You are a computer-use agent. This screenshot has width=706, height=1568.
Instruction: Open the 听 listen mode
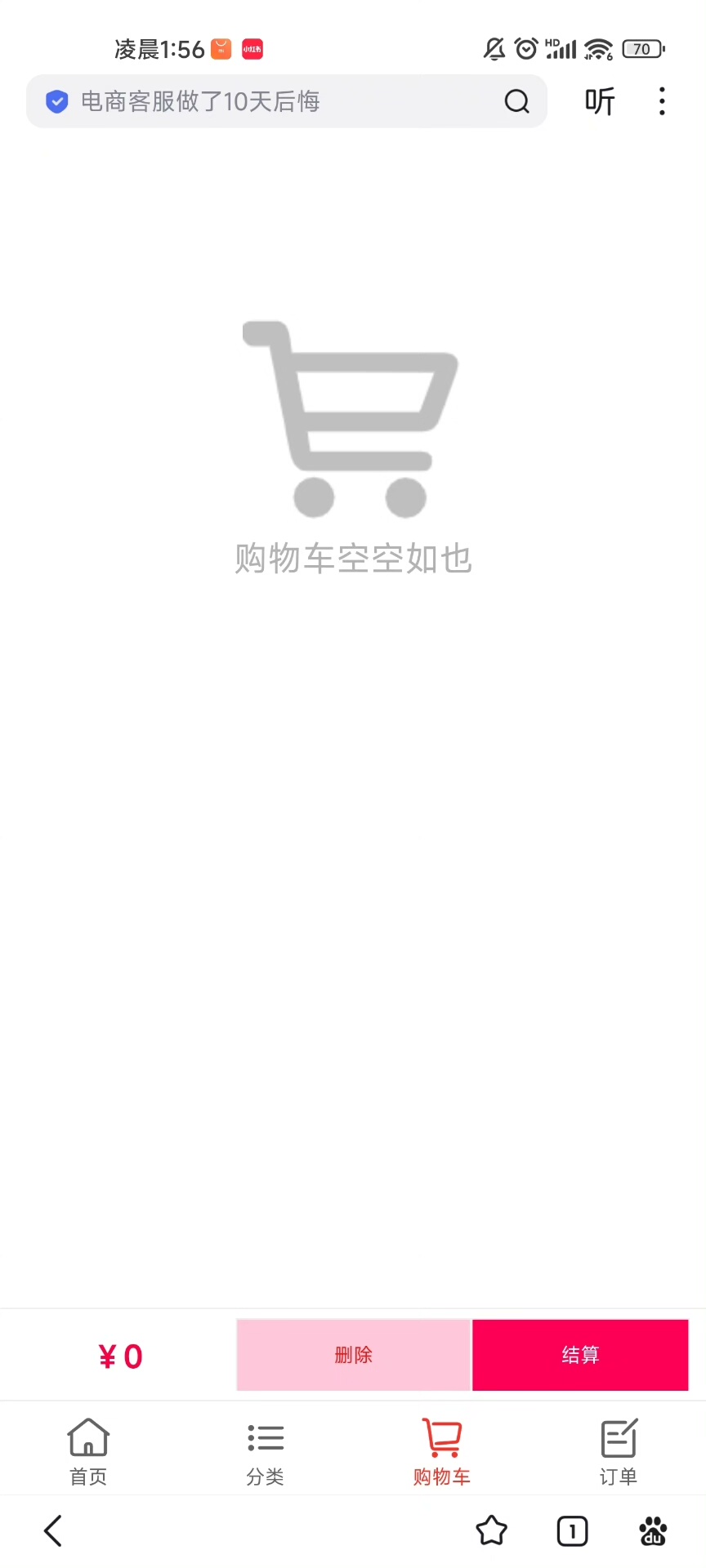(x=600, y=101)
